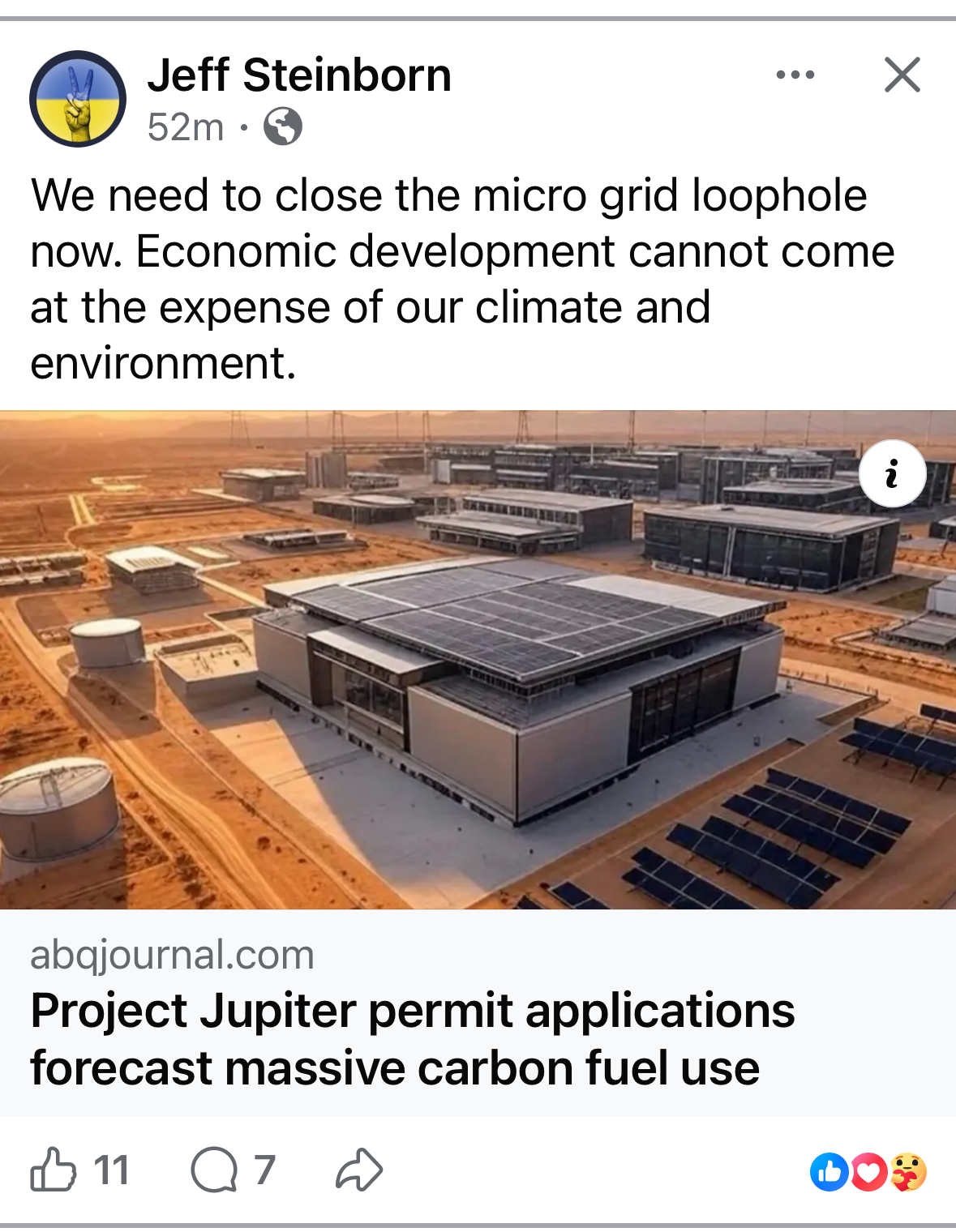Dismiss Jeff Steinborn's post with the X
This screenshot has width=956, height=1232.
[902, 75]
